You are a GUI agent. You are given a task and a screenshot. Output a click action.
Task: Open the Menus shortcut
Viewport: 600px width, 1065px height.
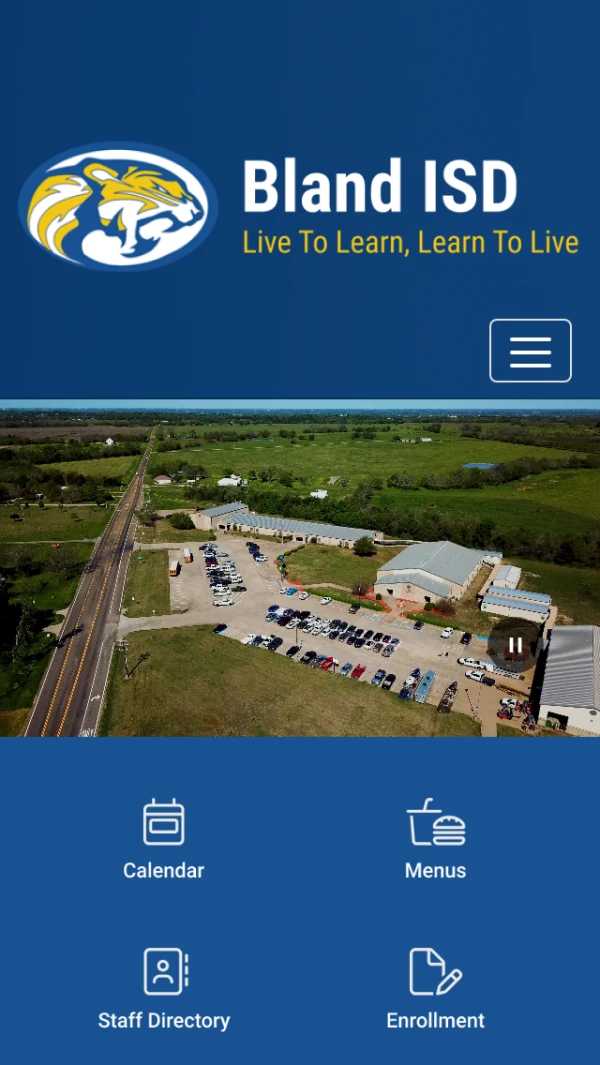[x=435, y=840]
